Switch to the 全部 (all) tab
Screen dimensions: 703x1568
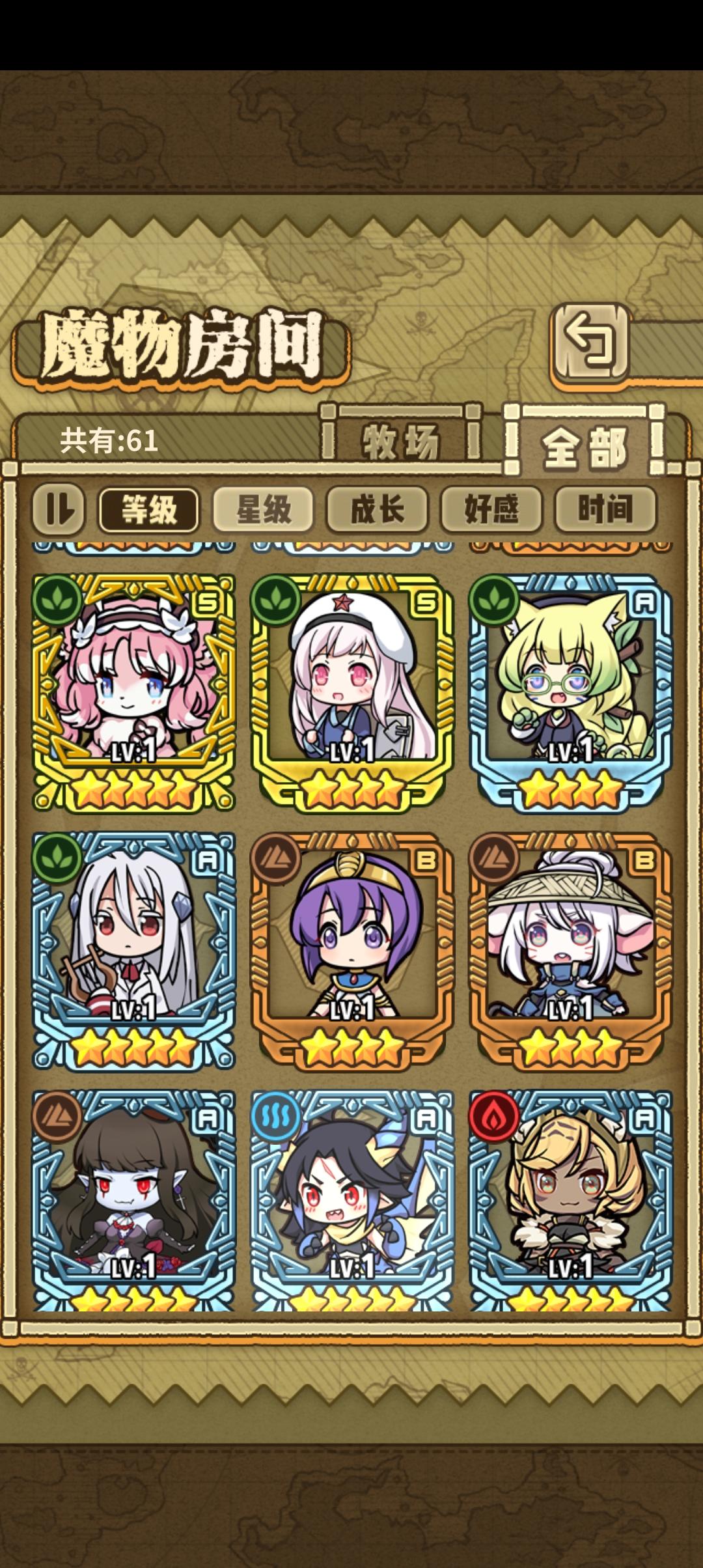point(585,441)
